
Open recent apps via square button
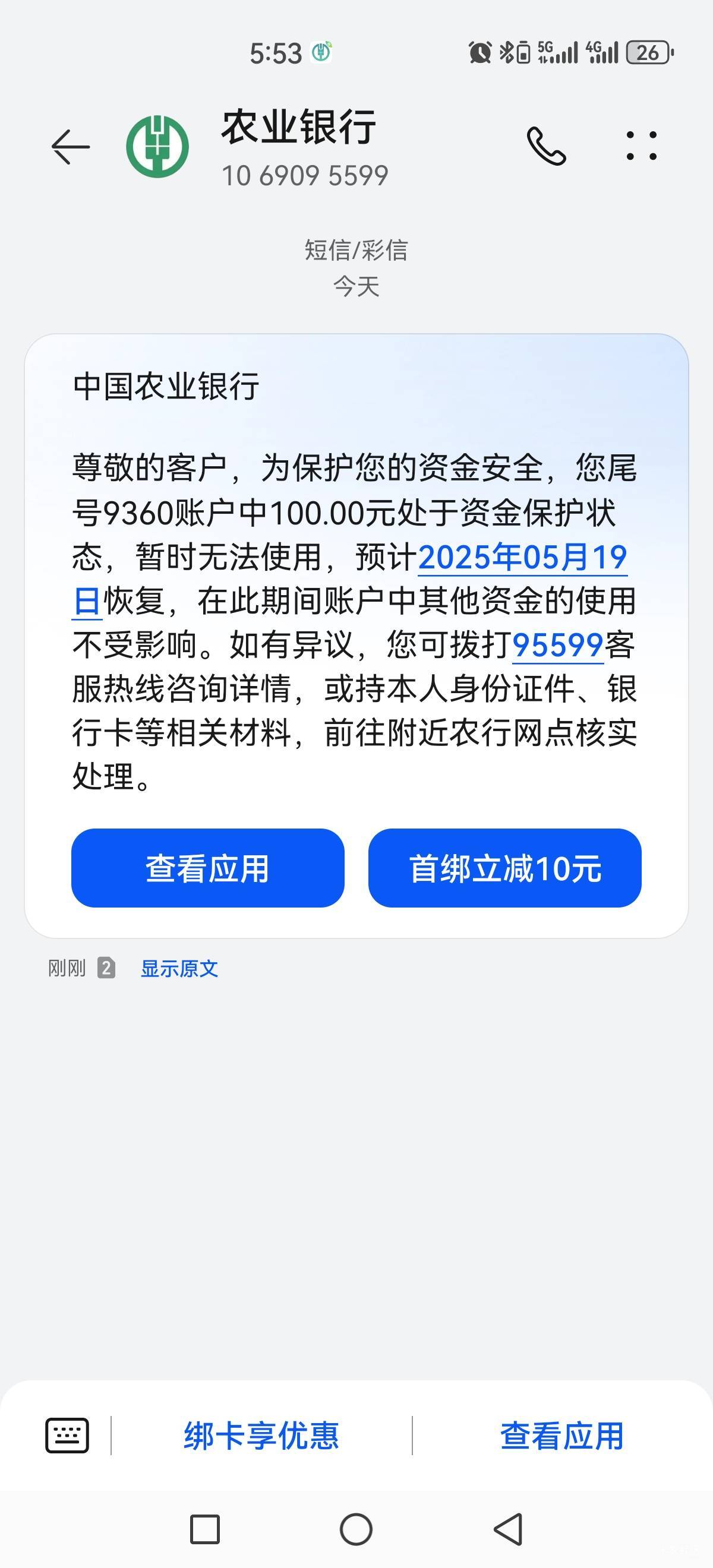(x=205, y=1529)
